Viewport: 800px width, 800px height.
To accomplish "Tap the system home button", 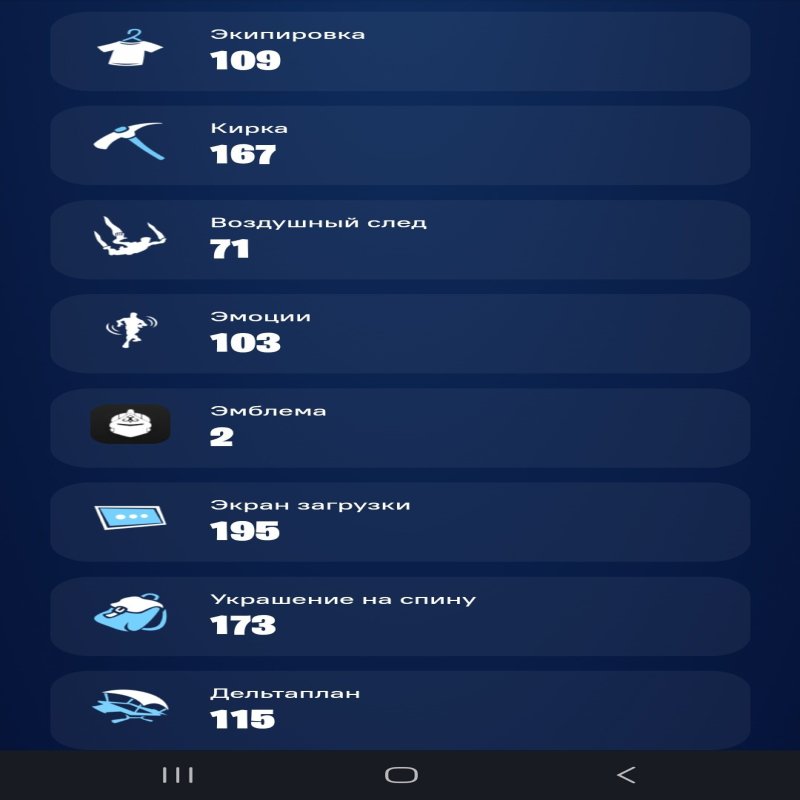I will [400, 774].
